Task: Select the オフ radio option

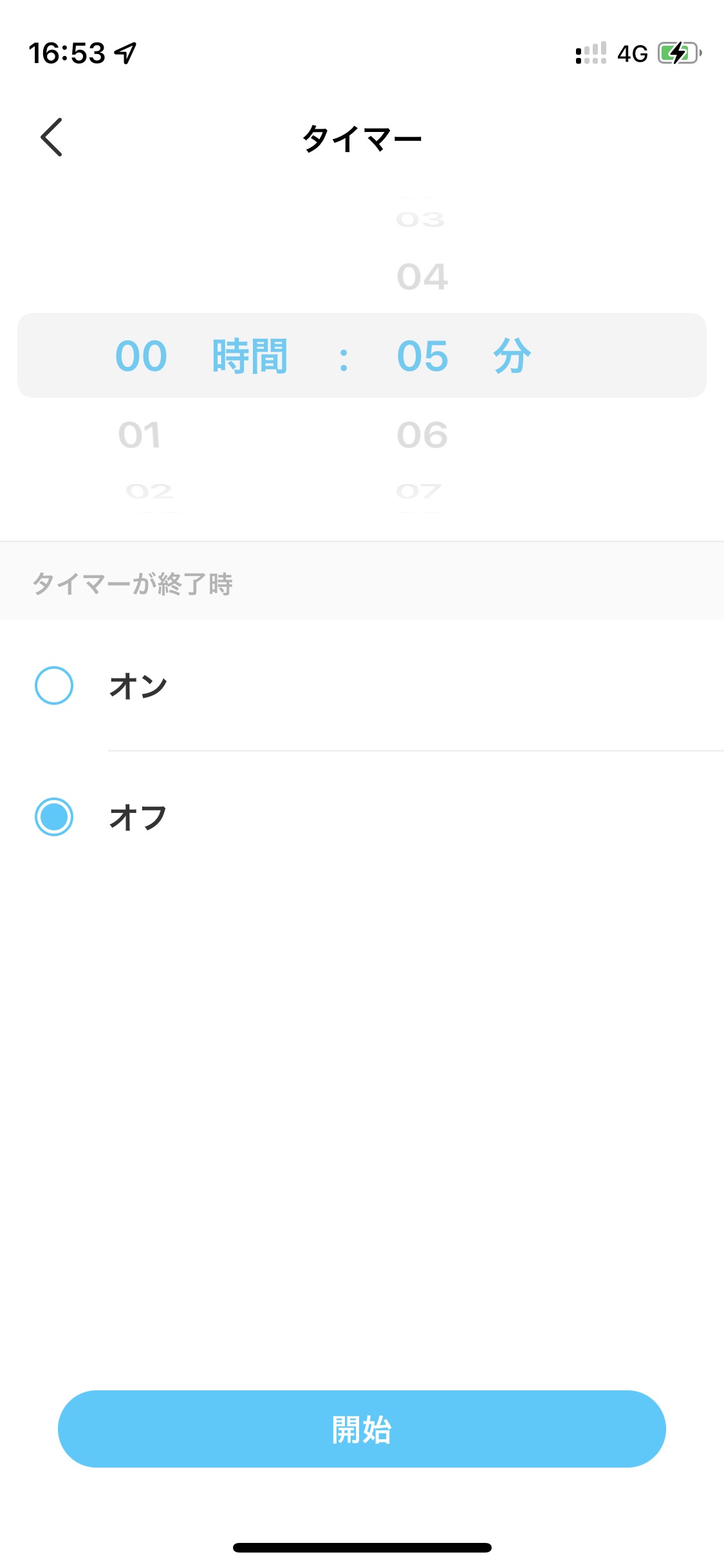Action: click(x=54, y=817)
